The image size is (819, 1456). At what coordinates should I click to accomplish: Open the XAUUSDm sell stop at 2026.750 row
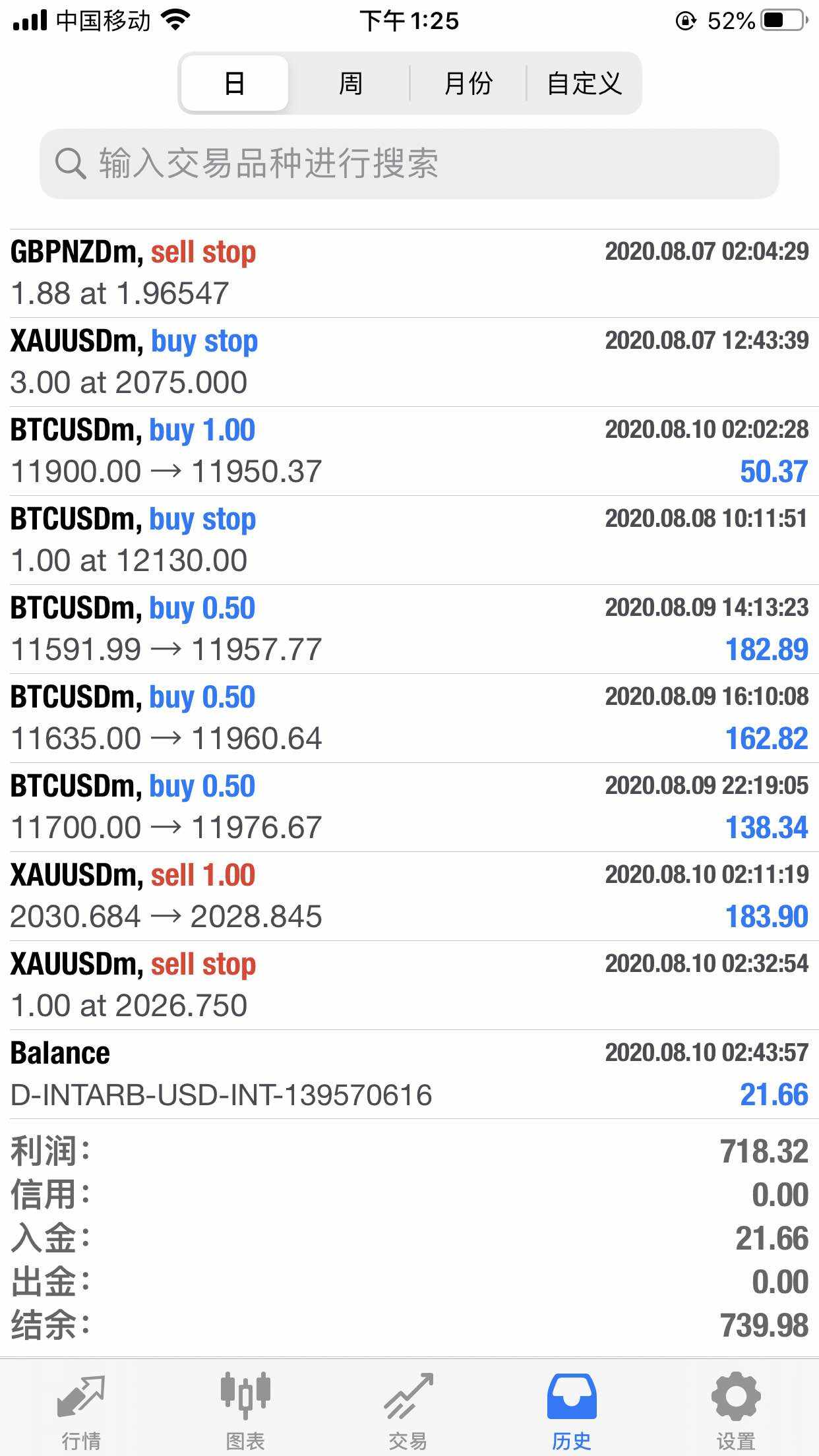click(409, 985)
